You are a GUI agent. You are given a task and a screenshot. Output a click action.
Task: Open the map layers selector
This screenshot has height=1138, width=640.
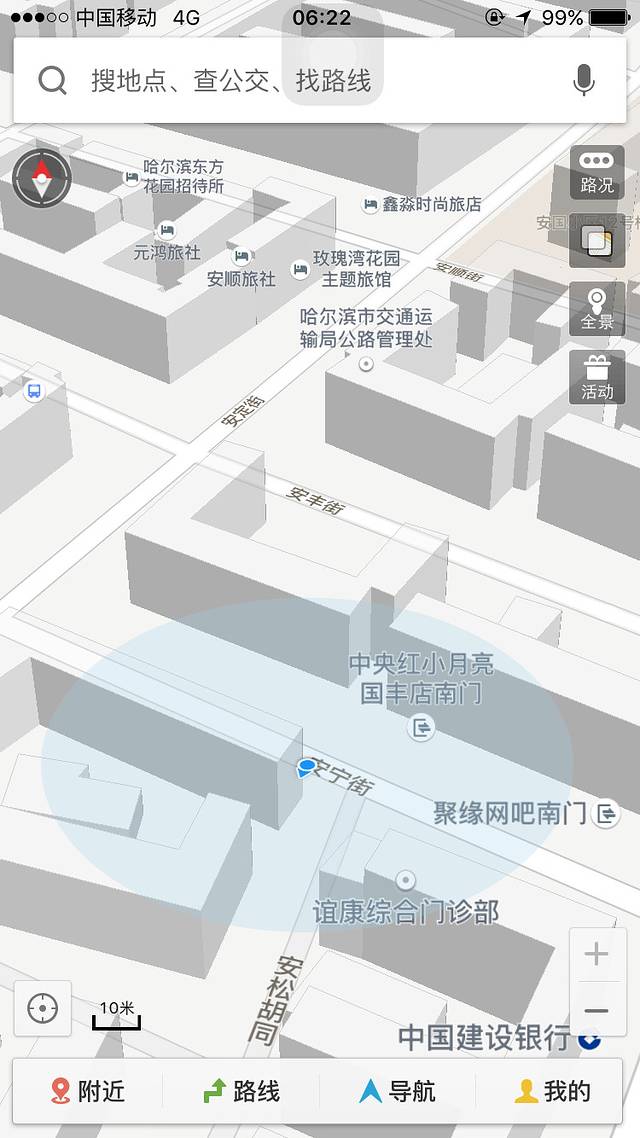coord(597,241)
